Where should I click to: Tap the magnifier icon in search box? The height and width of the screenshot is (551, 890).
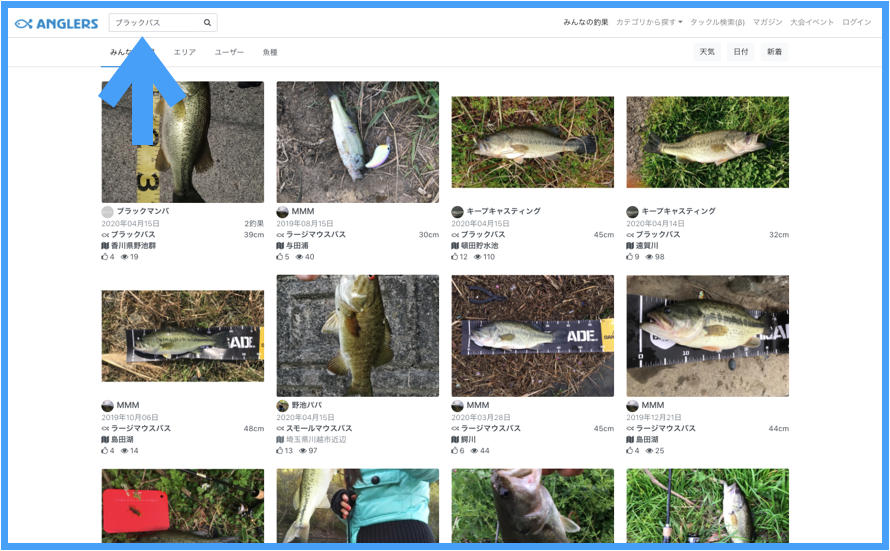coord(207,22)
